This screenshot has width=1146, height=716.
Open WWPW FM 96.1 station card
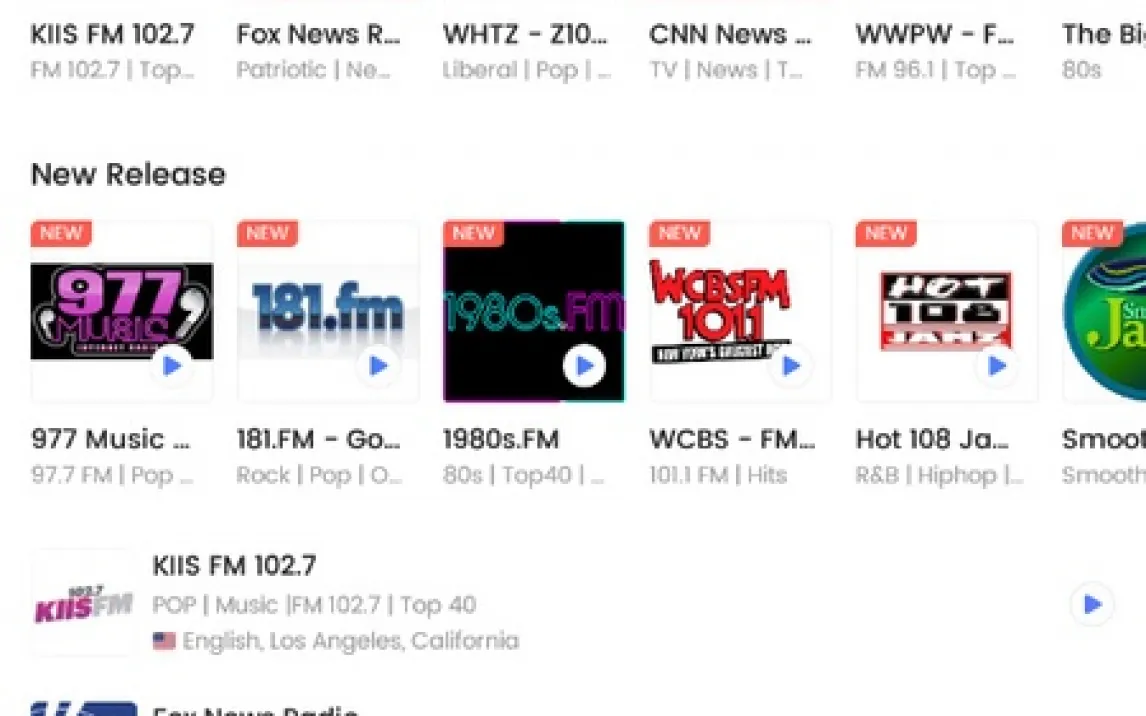[x=935, y=36]
